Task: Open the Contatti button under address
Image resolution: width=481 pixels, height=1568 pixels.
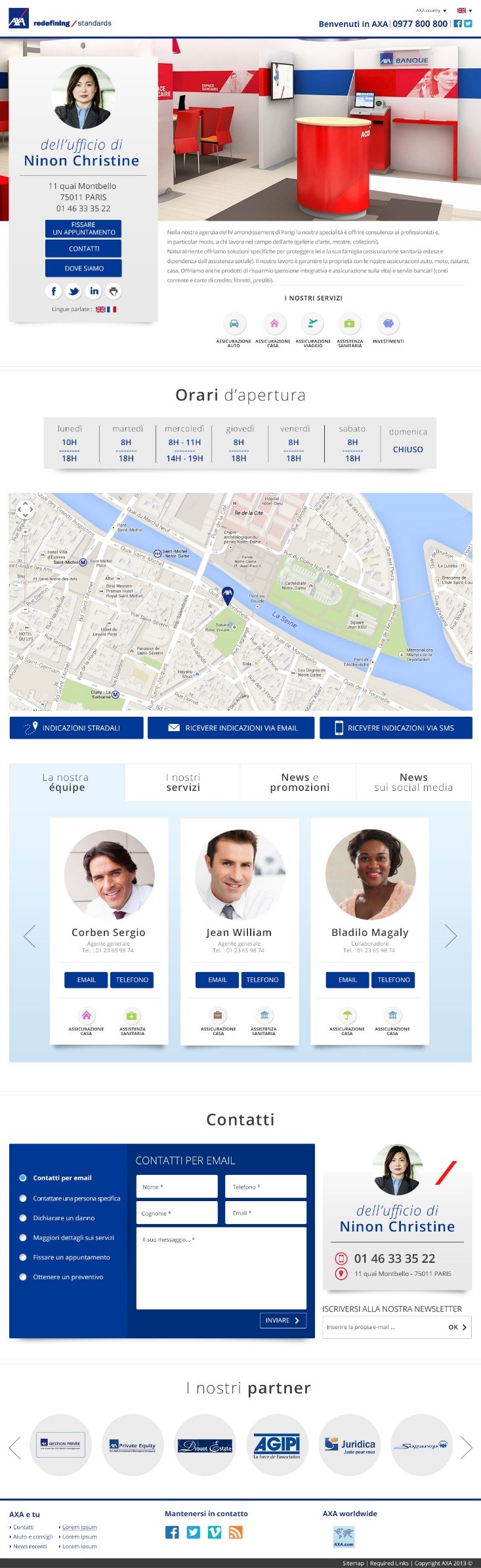Action: pyautogui.click(x=83, y=249)
